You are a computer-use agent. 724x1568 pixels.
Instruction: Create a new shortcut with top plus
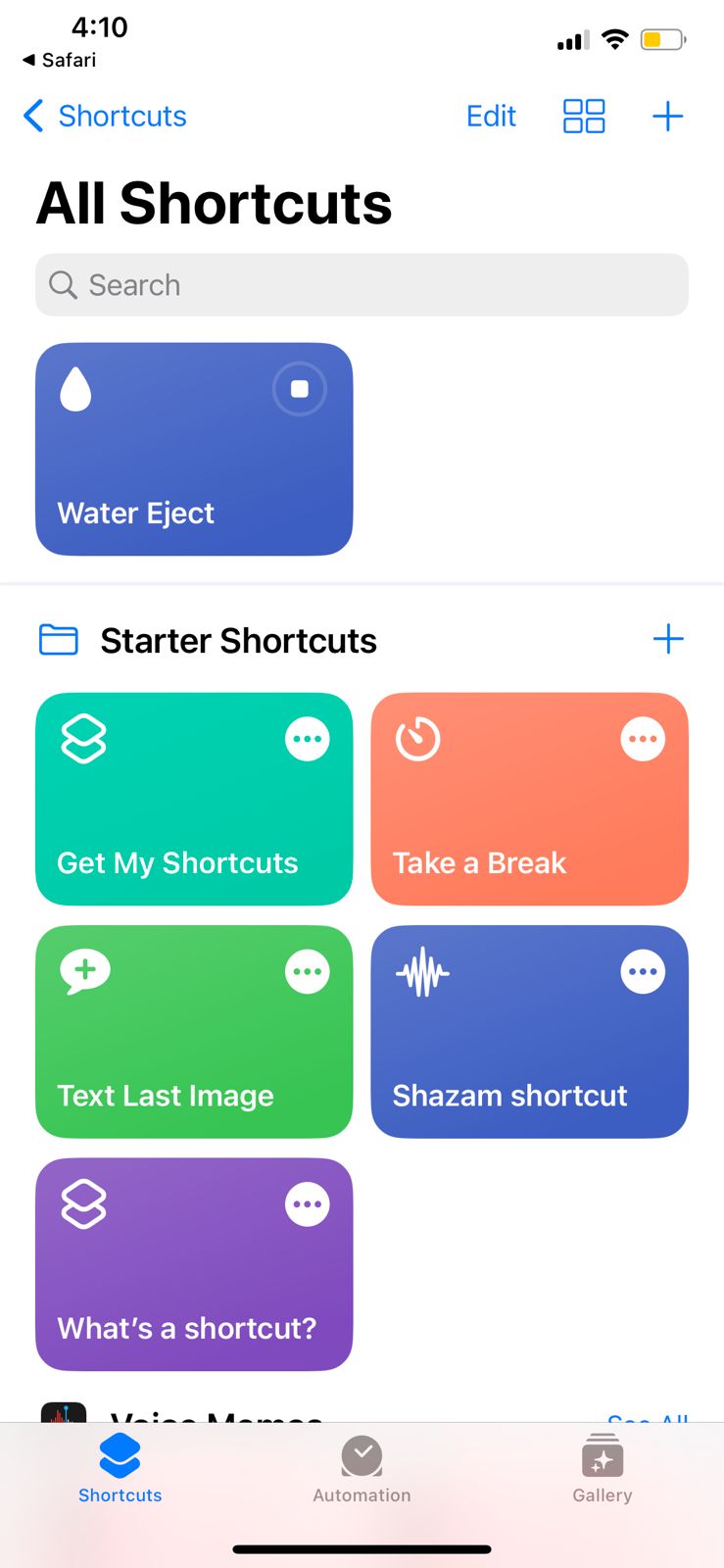667,116
